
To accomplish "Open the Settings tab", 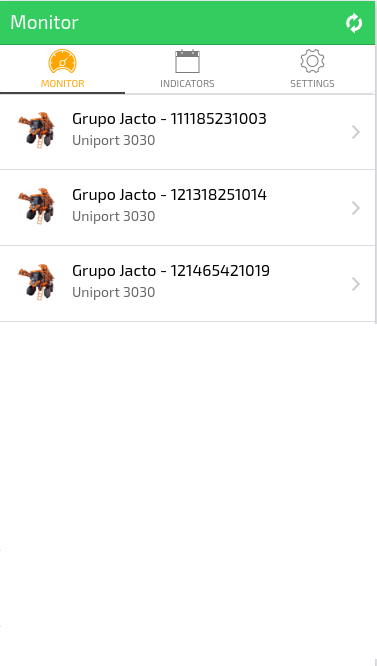I will coord(312,69).
